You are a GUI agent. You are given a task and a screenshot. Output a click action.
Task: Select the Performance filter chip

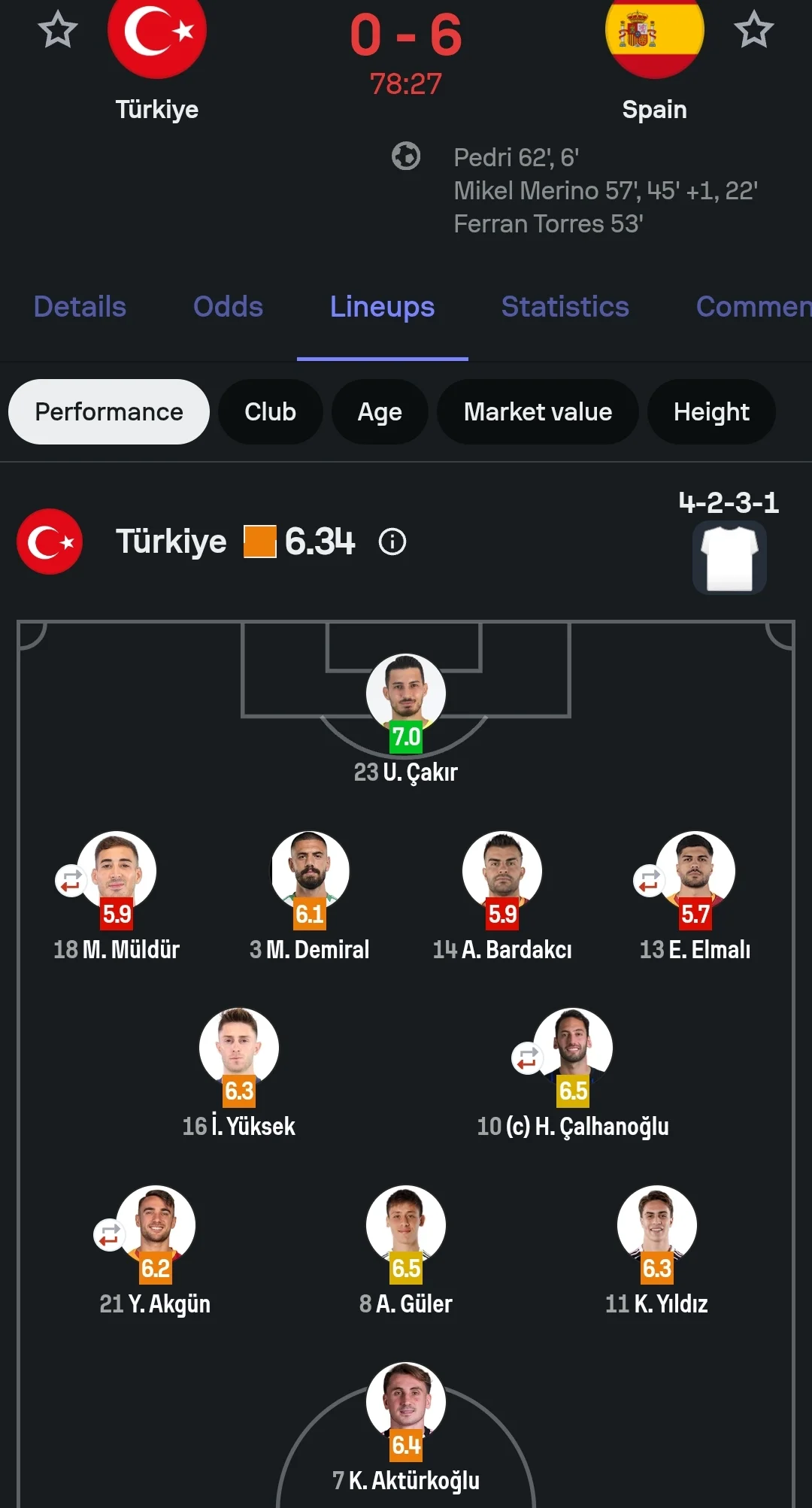click(109, 412)
